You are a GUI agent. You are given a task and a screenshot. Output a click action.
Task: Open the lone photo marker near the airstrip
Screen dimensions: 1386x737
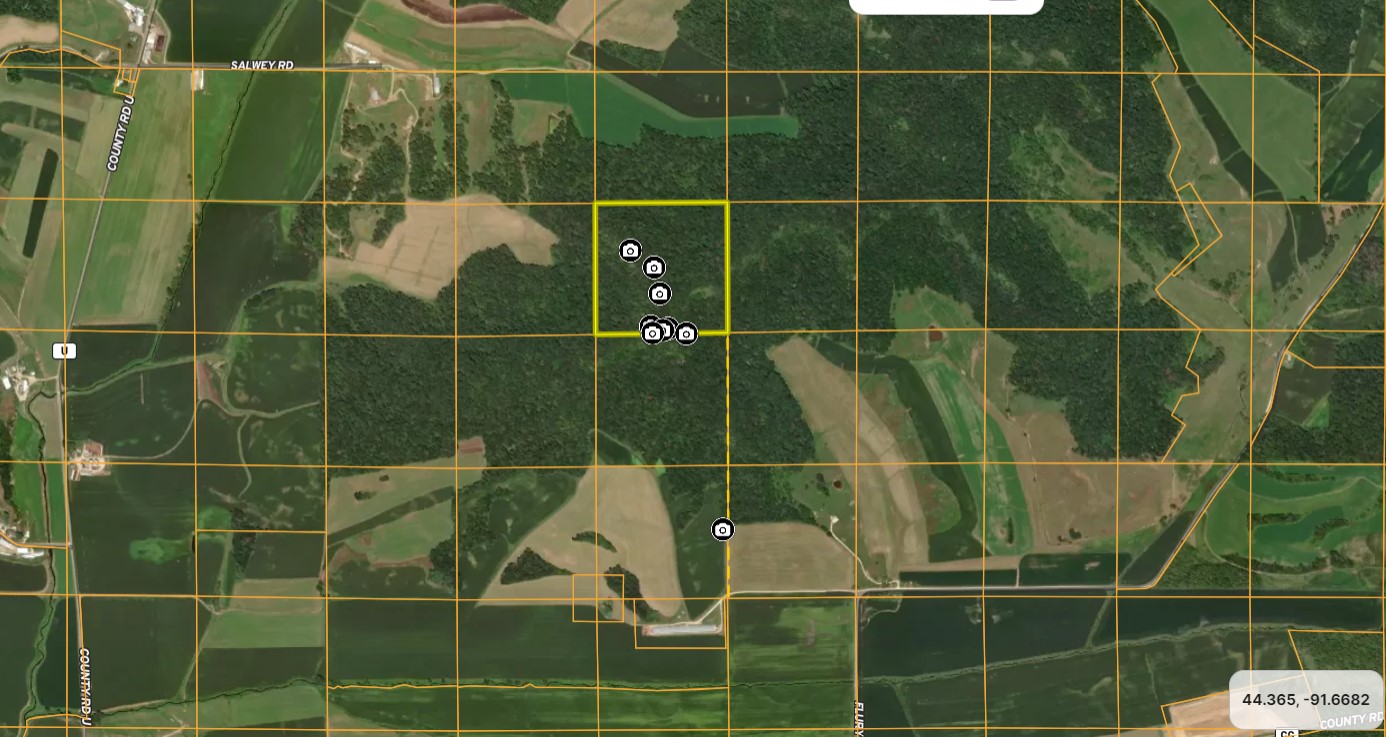(x=722, y=529)
